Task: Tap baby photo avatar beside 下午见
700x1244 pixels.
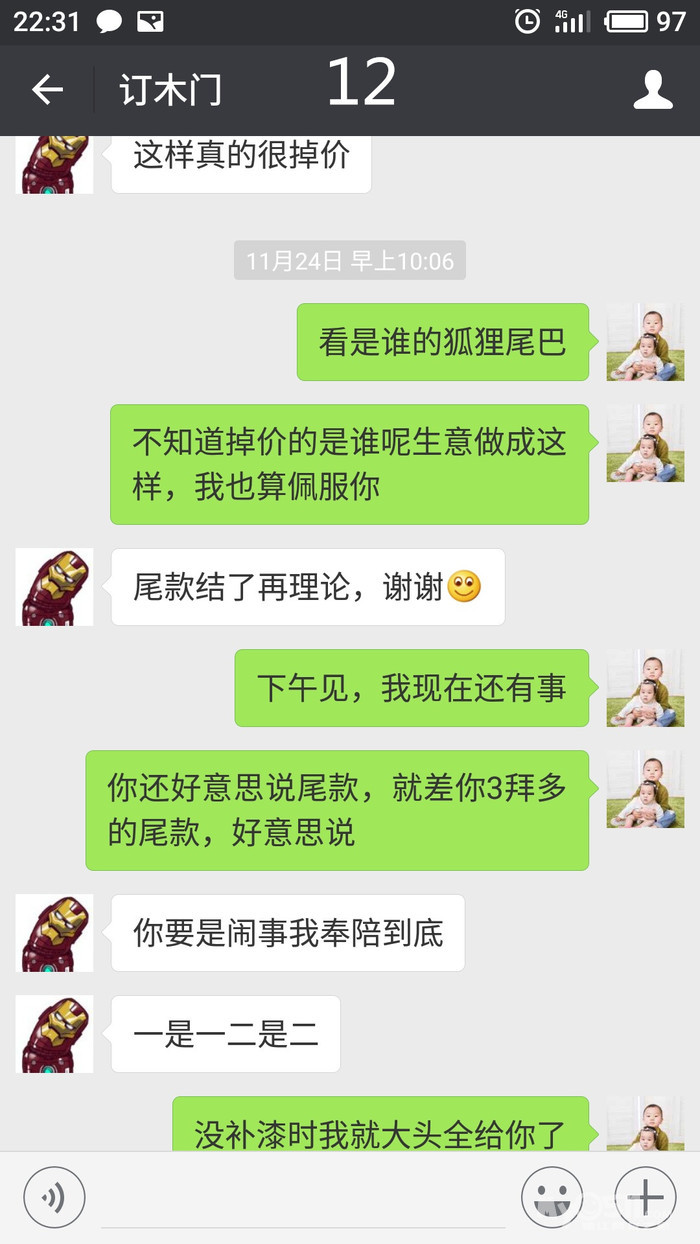Action: (x=645, y=688)
